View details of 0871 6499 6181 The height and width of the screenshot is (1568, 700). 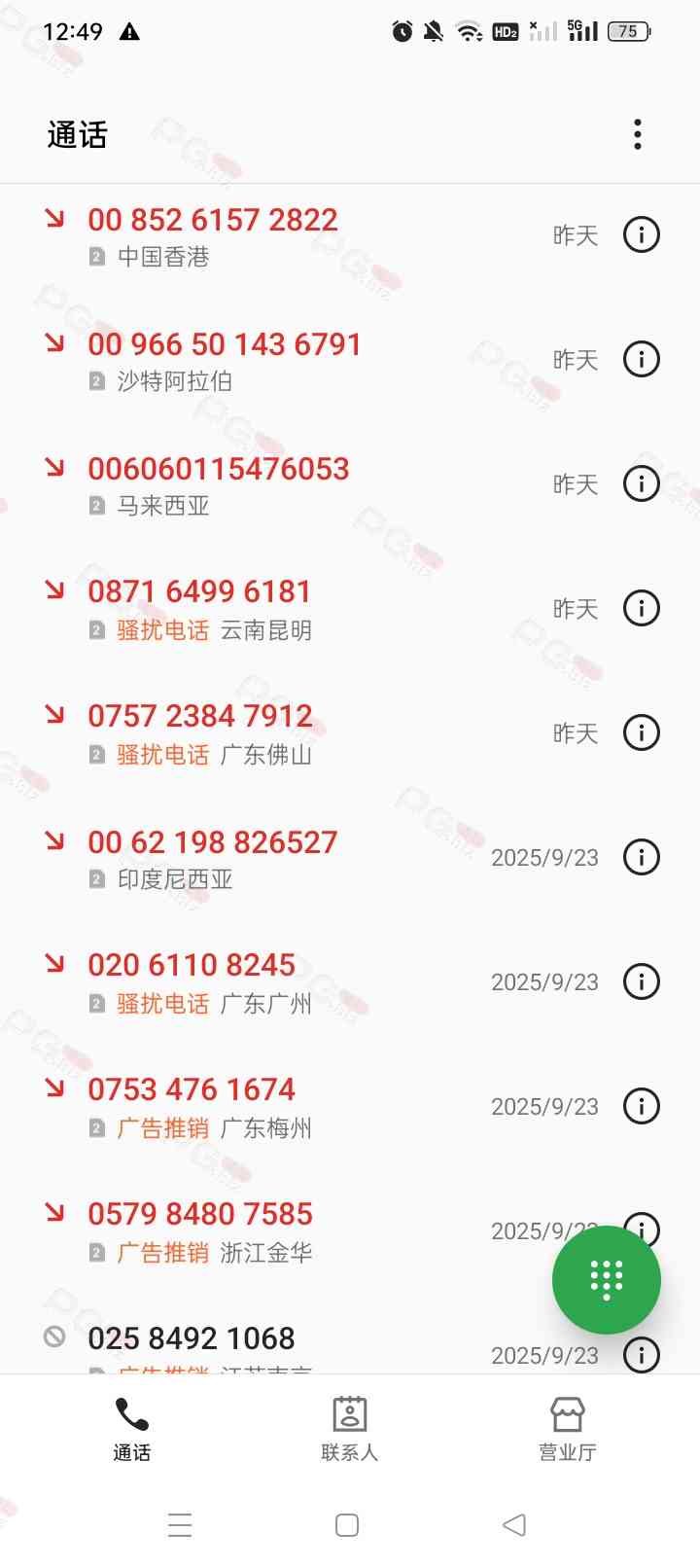click(641, 608)
